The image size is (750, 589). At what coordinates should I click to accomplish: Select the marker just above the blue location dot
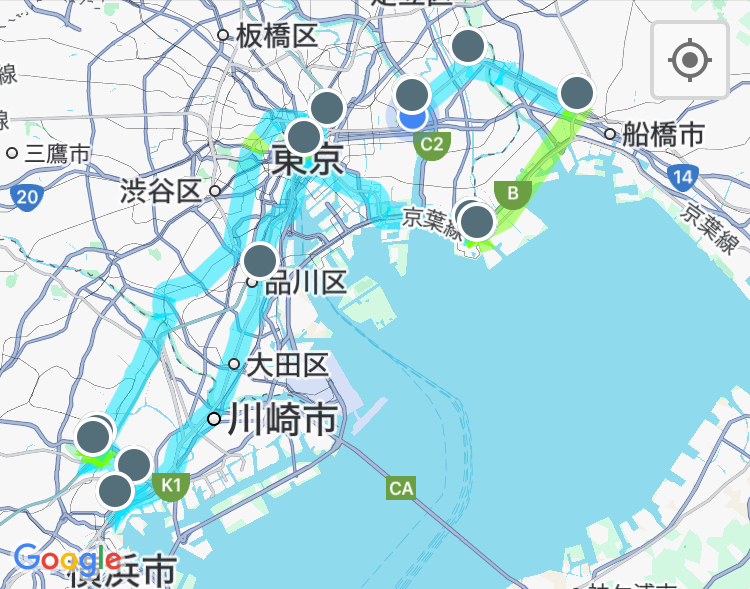412,95
